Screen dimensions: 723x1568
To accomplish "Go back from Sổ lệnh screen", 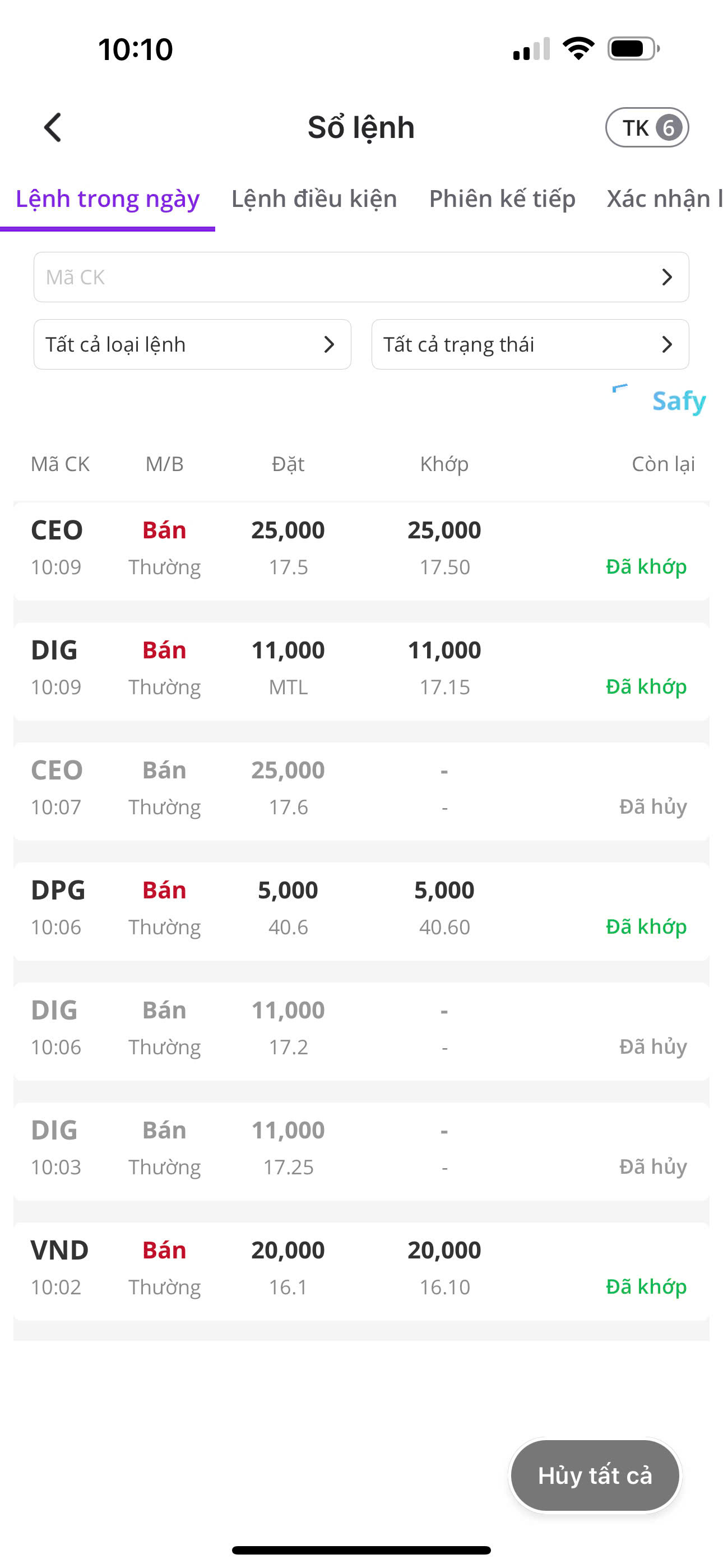I will tap(53, 128).
